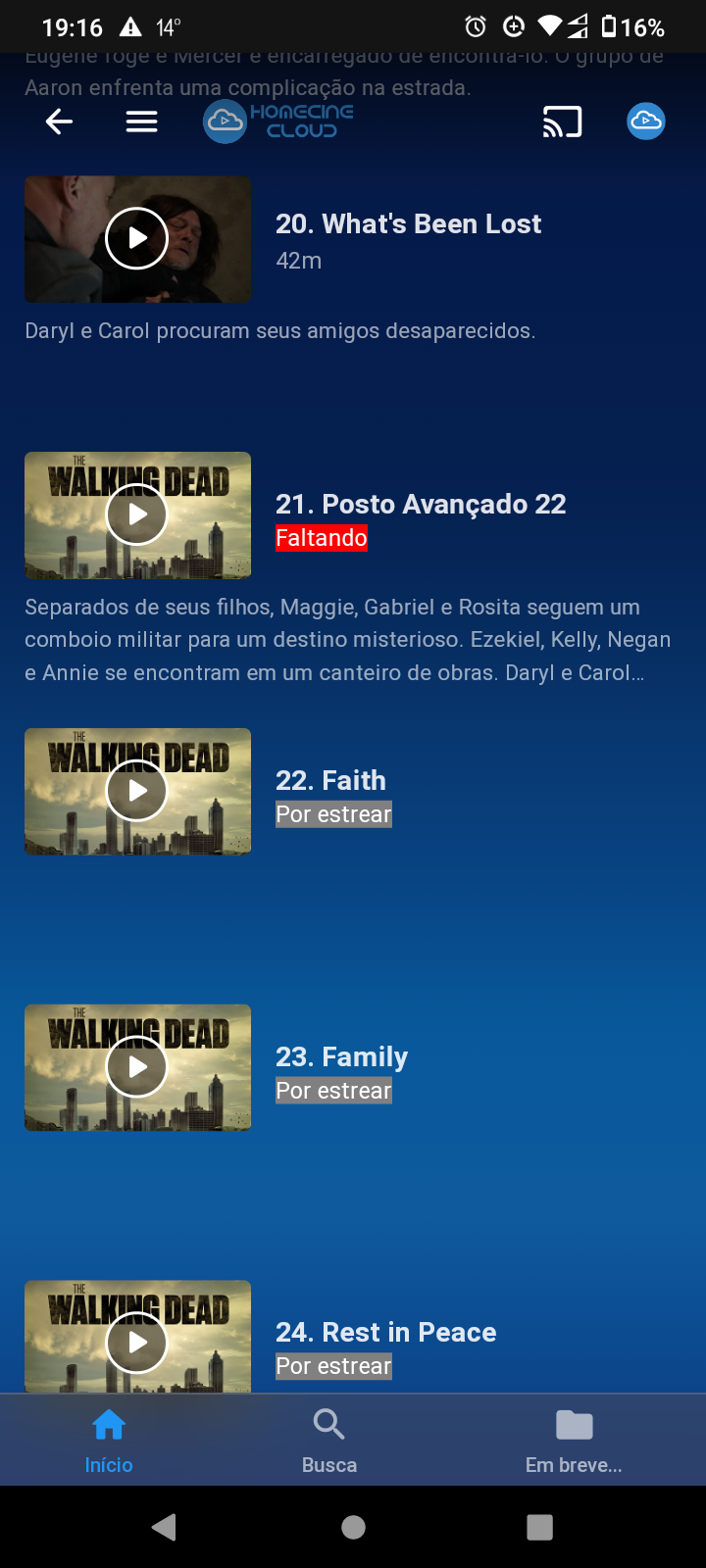Go back with the arrow icon
706x1568 pixels.
click(x=60, y=122)
